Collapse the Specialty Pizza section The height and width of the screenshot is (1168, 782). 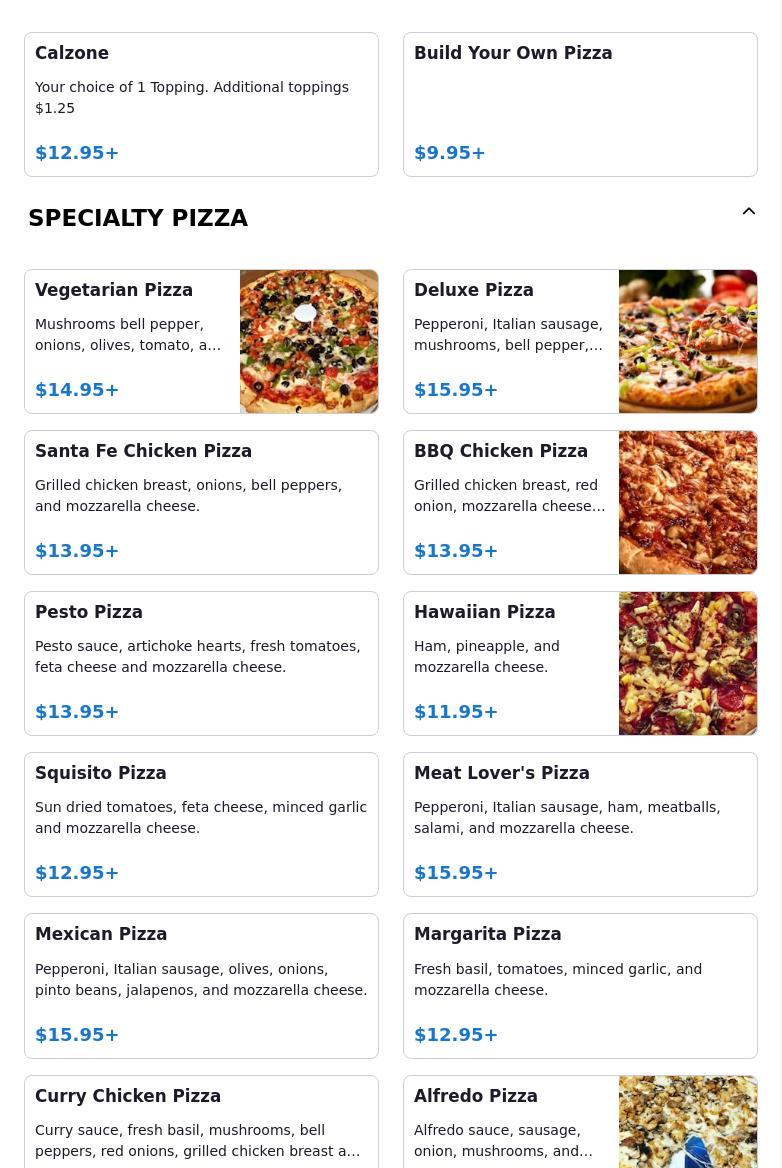748,212
